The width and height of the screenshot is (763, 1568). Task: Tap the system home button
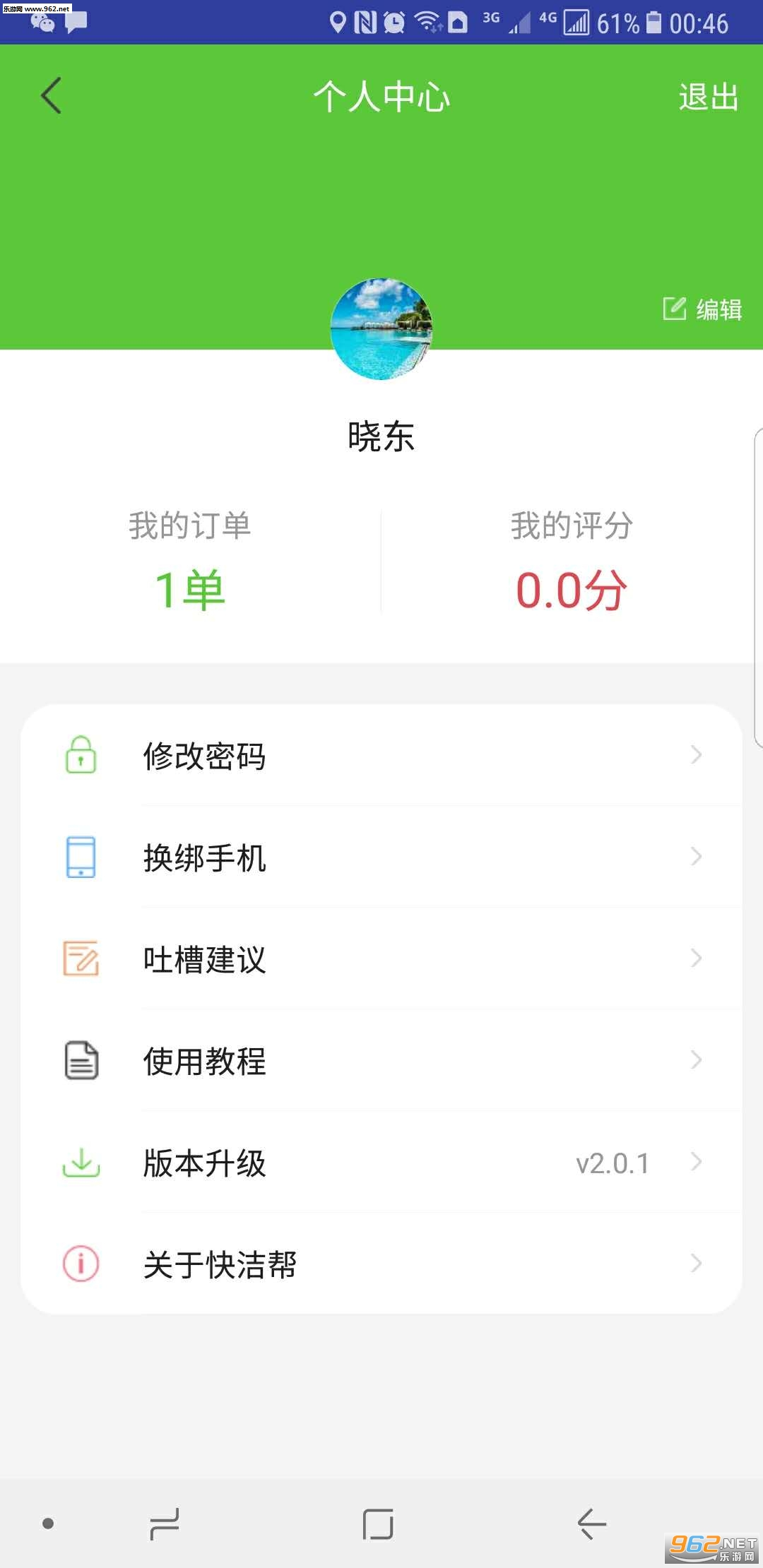click(x=378, y=1524)
